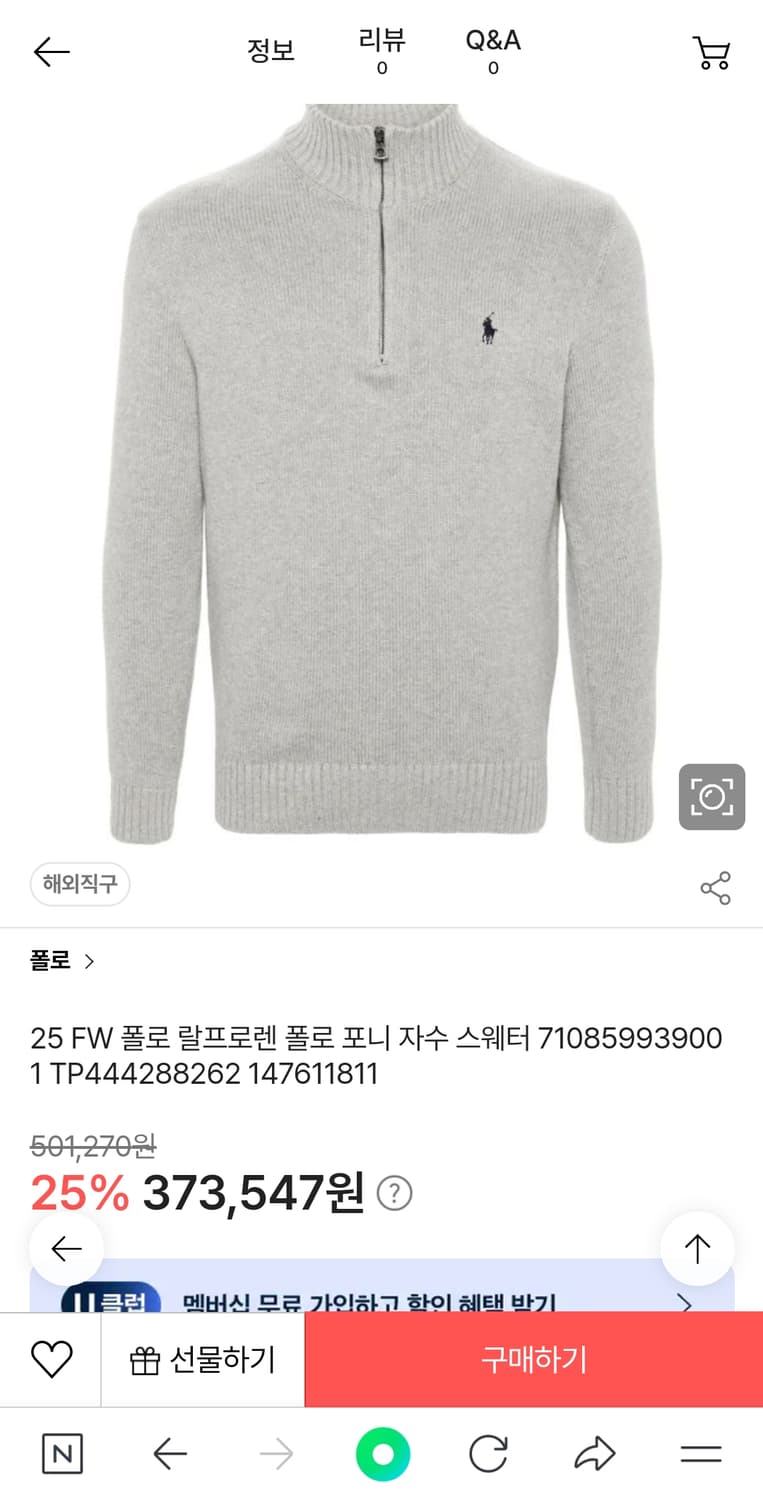Expand the 폴로 brand chevron
Screen dimensions: 763x1500
(x=89, y=961)
